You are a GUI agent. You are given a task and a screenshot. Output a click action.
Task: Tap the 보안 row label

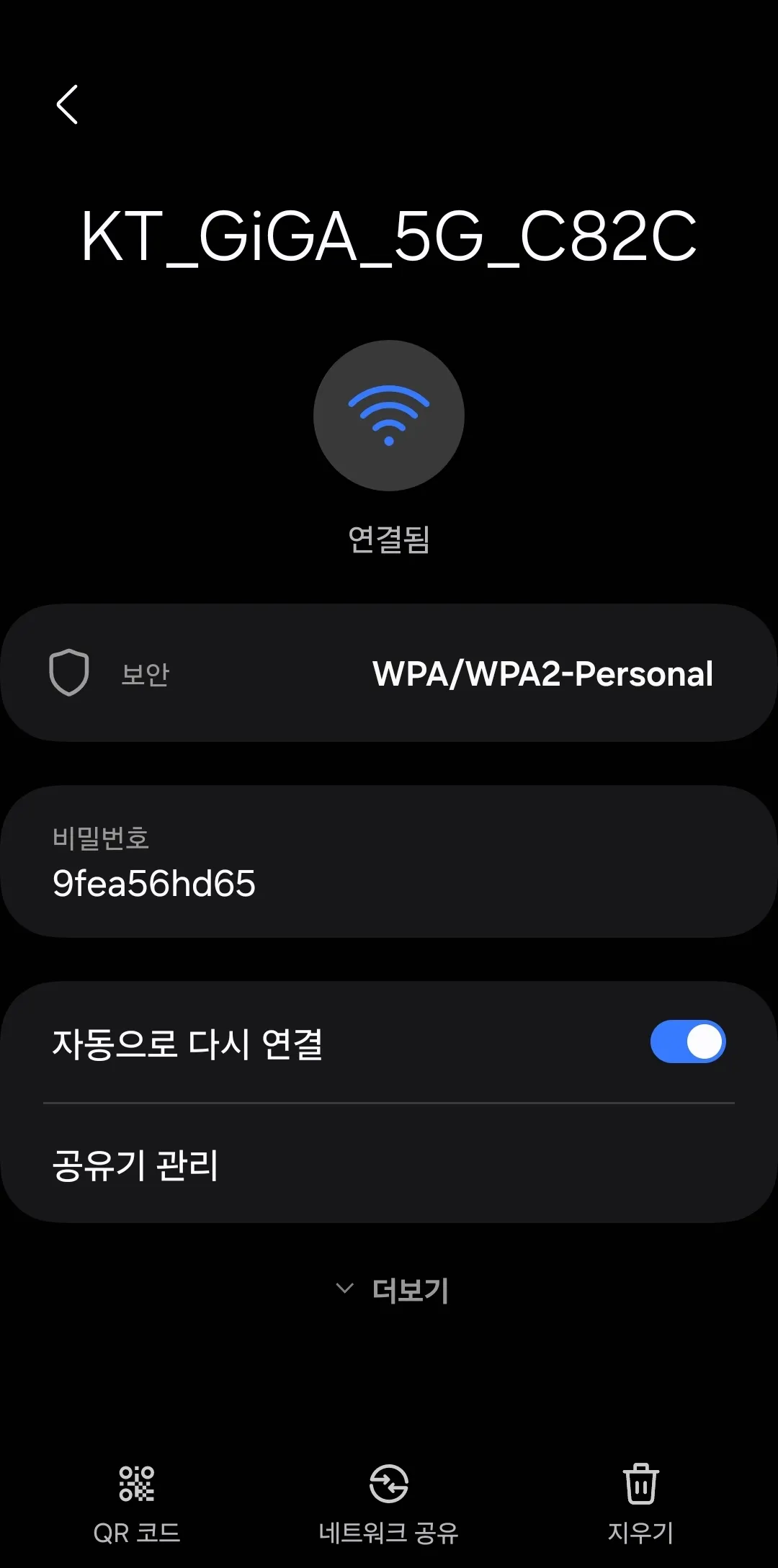pyautogui.click(x=143, y=674)
